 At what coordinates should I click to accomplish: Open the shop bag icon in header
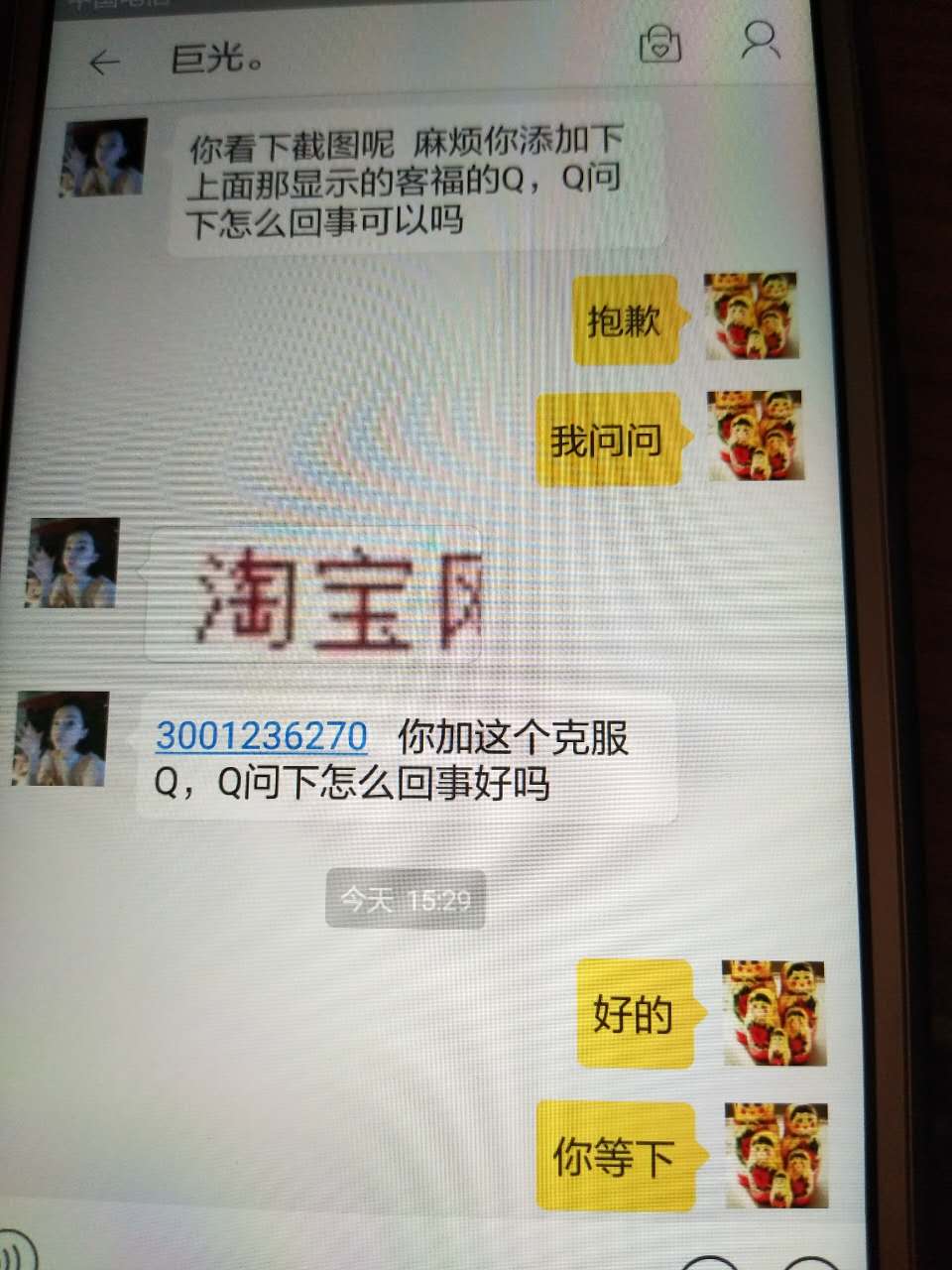pos(659,45)
